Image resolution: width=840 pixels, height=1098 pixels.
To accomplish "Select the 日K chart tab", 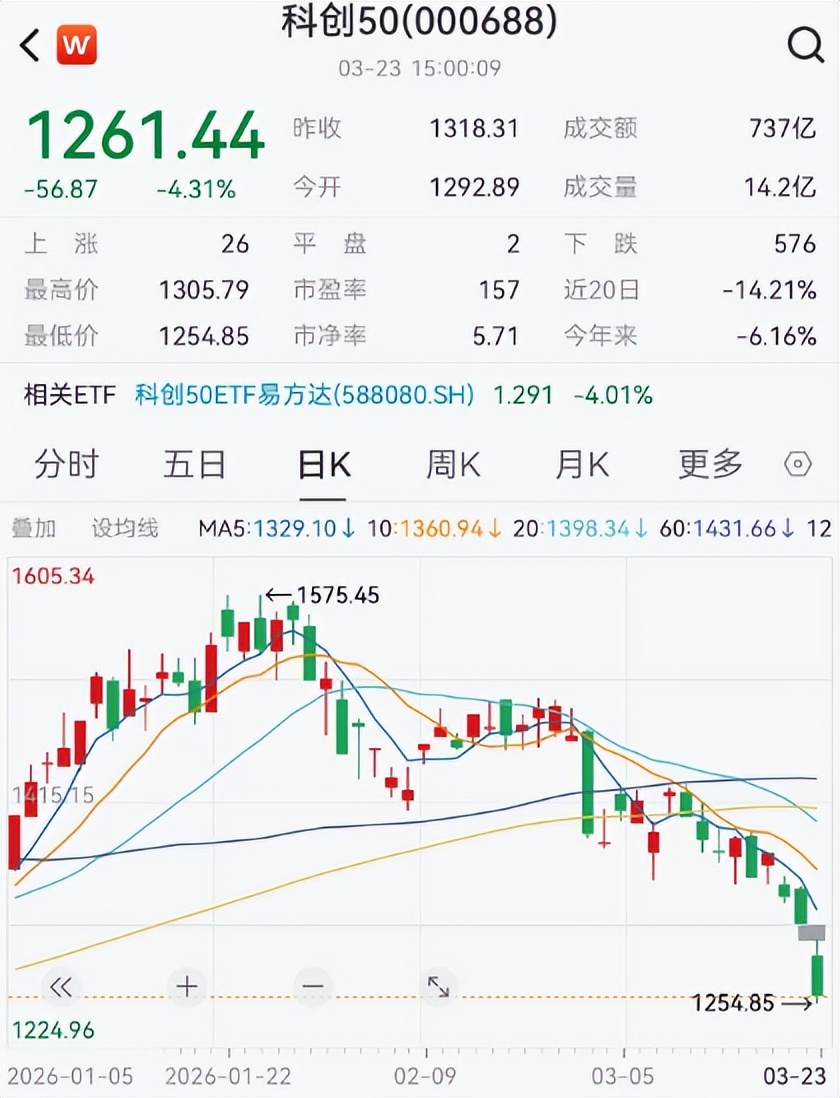I will (x=324, y=465).
